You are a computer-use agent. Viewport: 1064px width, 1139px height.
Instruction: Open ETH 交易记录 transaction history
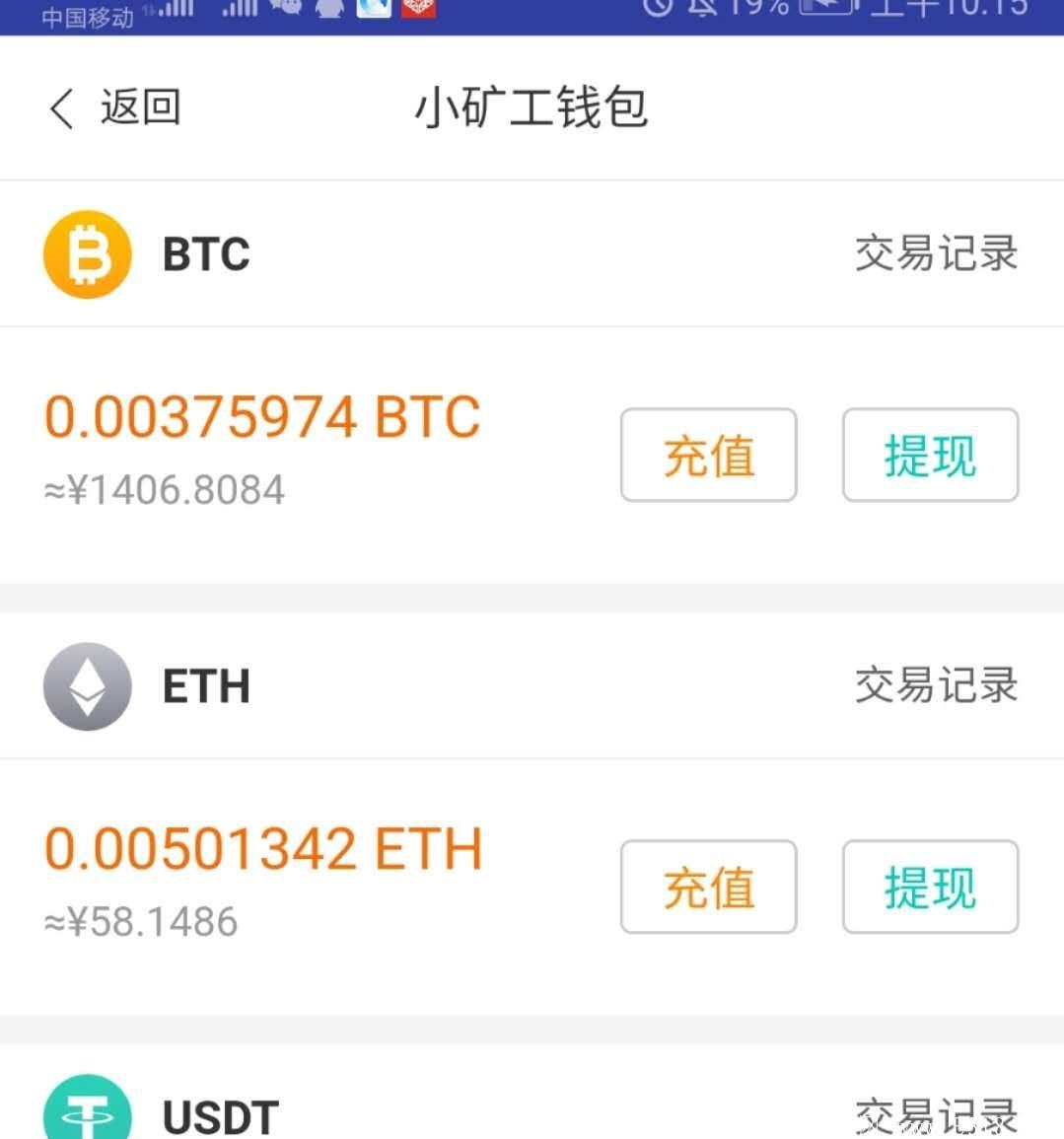(937, 685)
